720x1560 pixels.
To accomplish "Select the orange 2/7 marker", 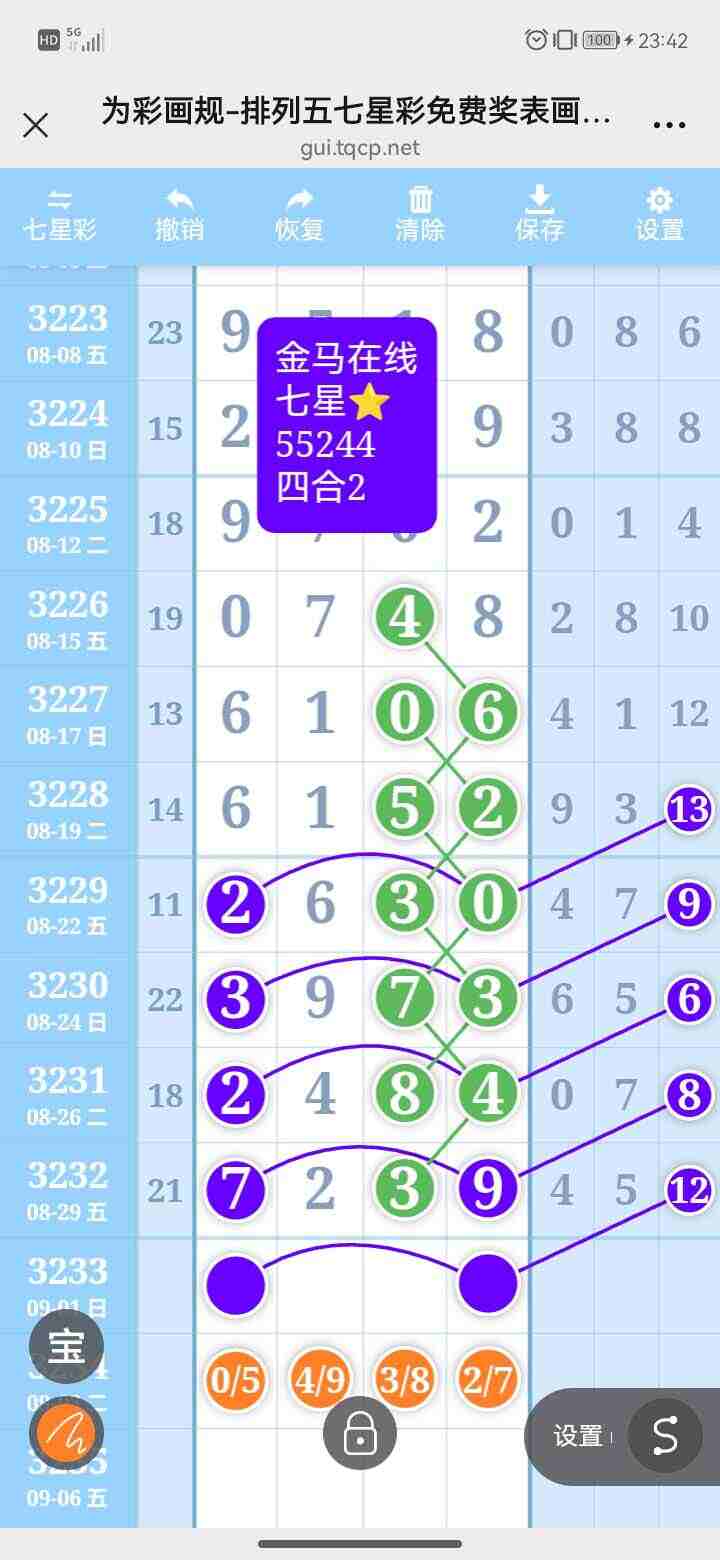I will 488,1380.
